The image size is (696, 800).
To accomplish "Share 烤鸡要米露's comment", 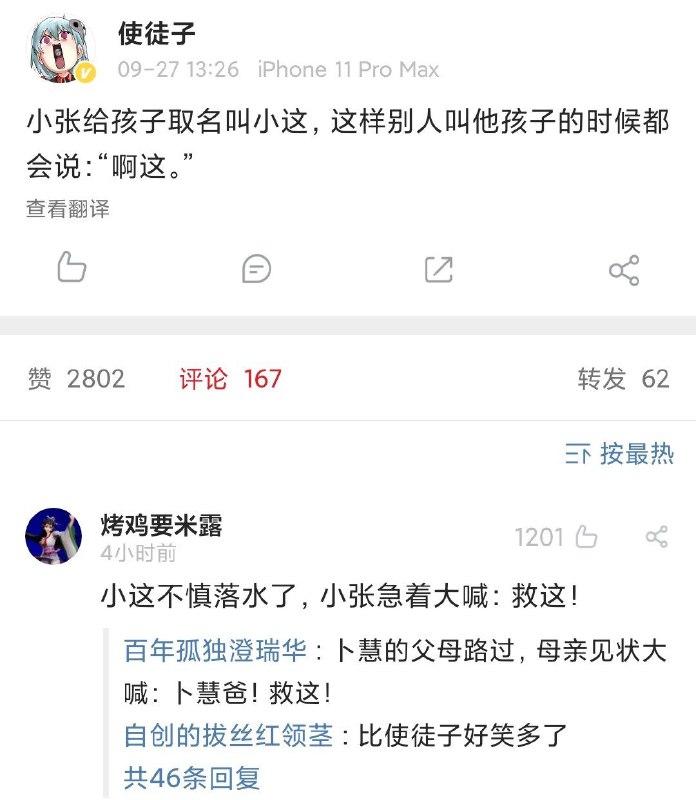I will 656,537.
